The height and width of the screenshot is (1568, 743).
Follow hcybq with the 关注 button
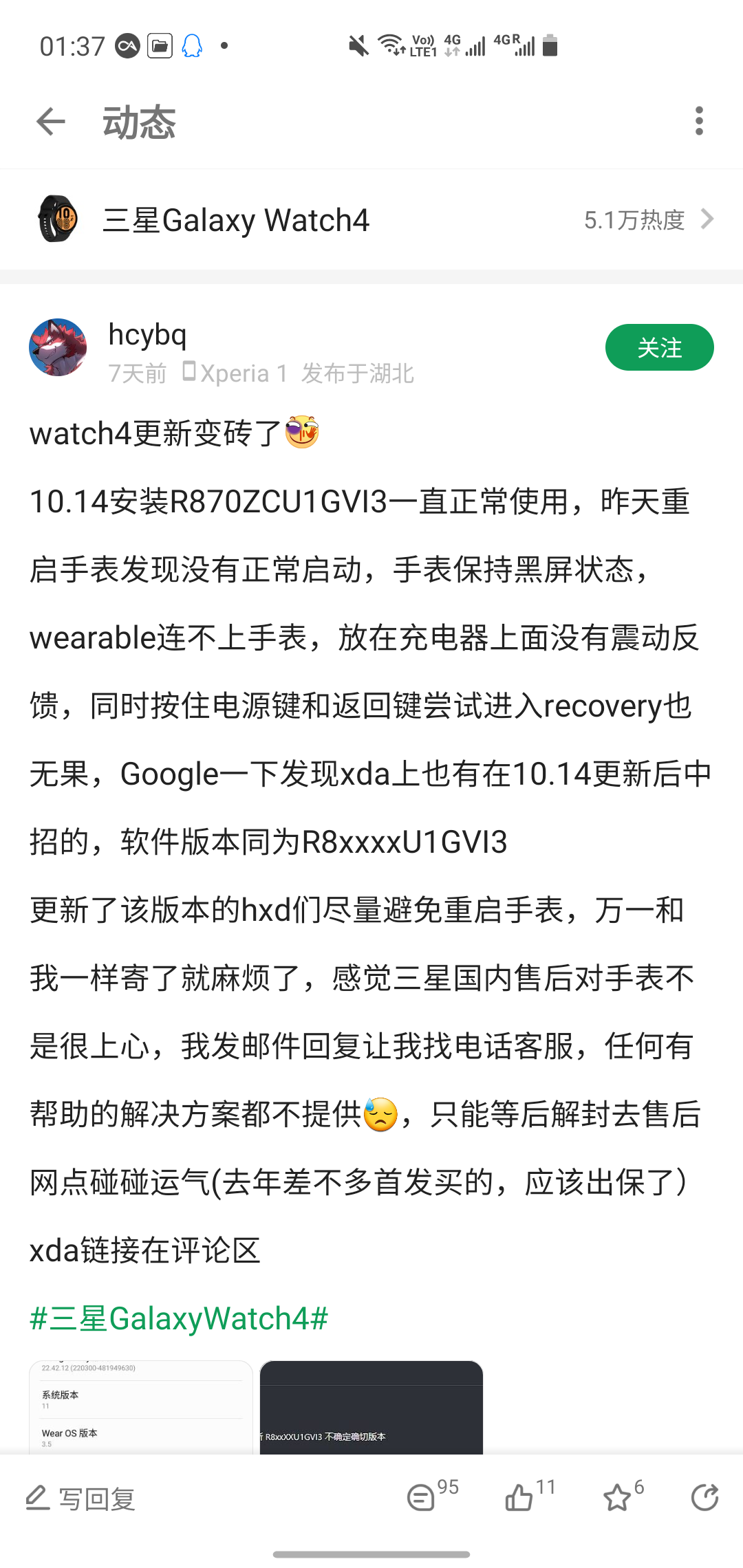click(x=659, y=347)
